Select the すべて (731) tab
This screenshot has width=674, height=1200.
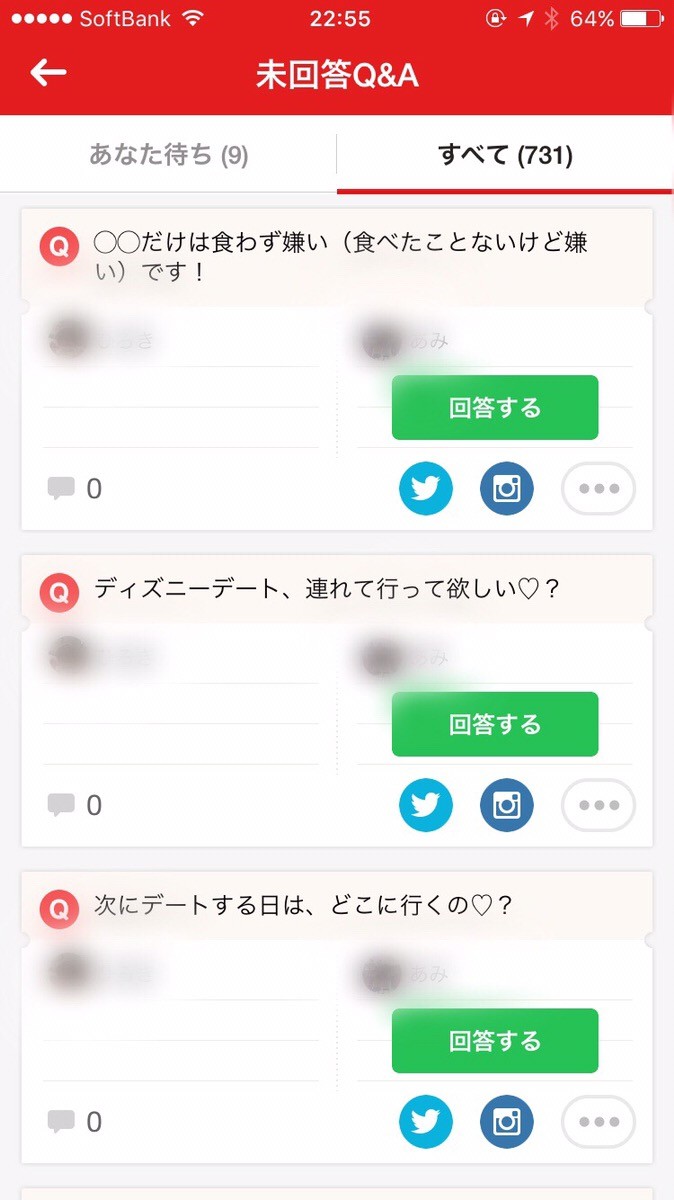pyautogui.click(x=505, y=155)
